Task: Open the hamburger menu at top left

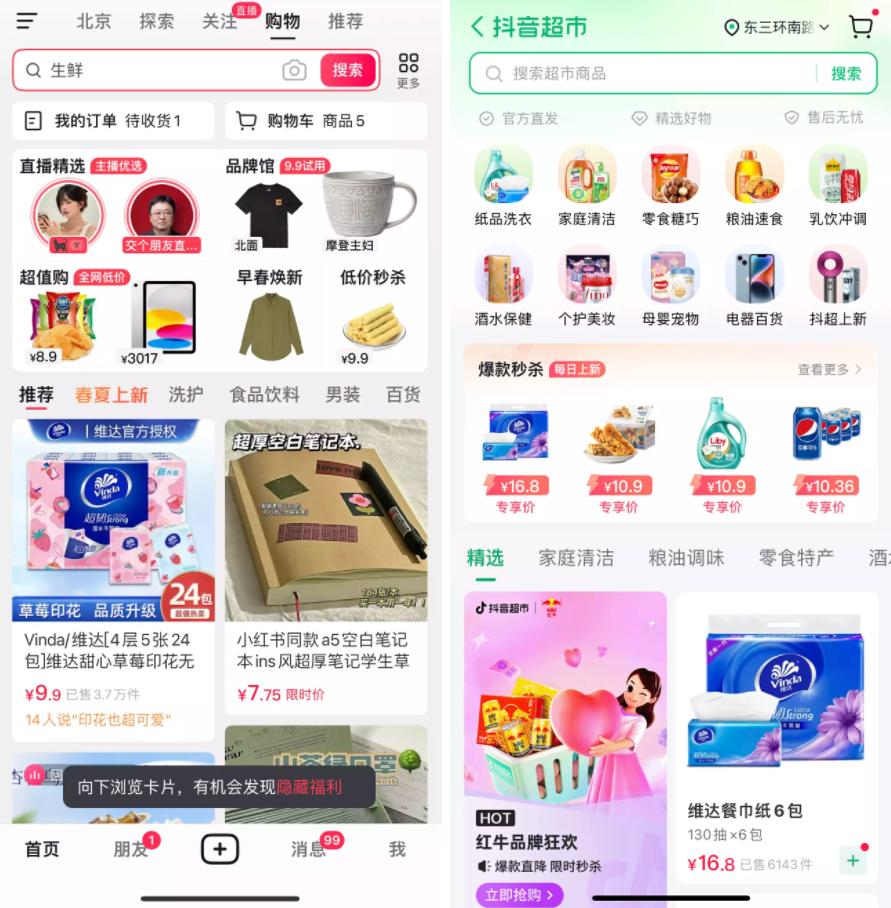Action: pos(27,21)
